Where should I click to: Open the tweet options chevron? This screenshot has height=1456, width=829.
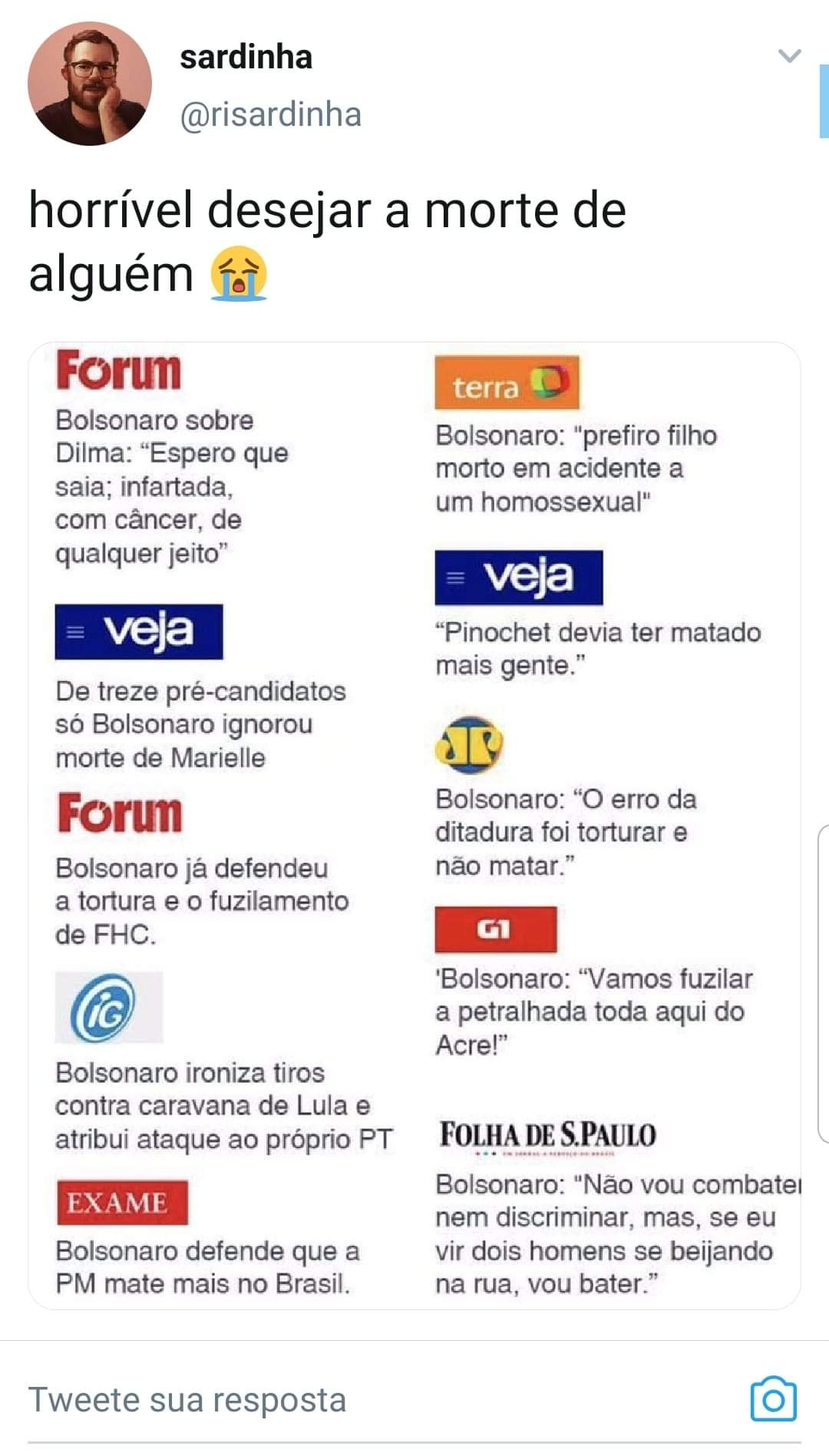pos(789,56)
